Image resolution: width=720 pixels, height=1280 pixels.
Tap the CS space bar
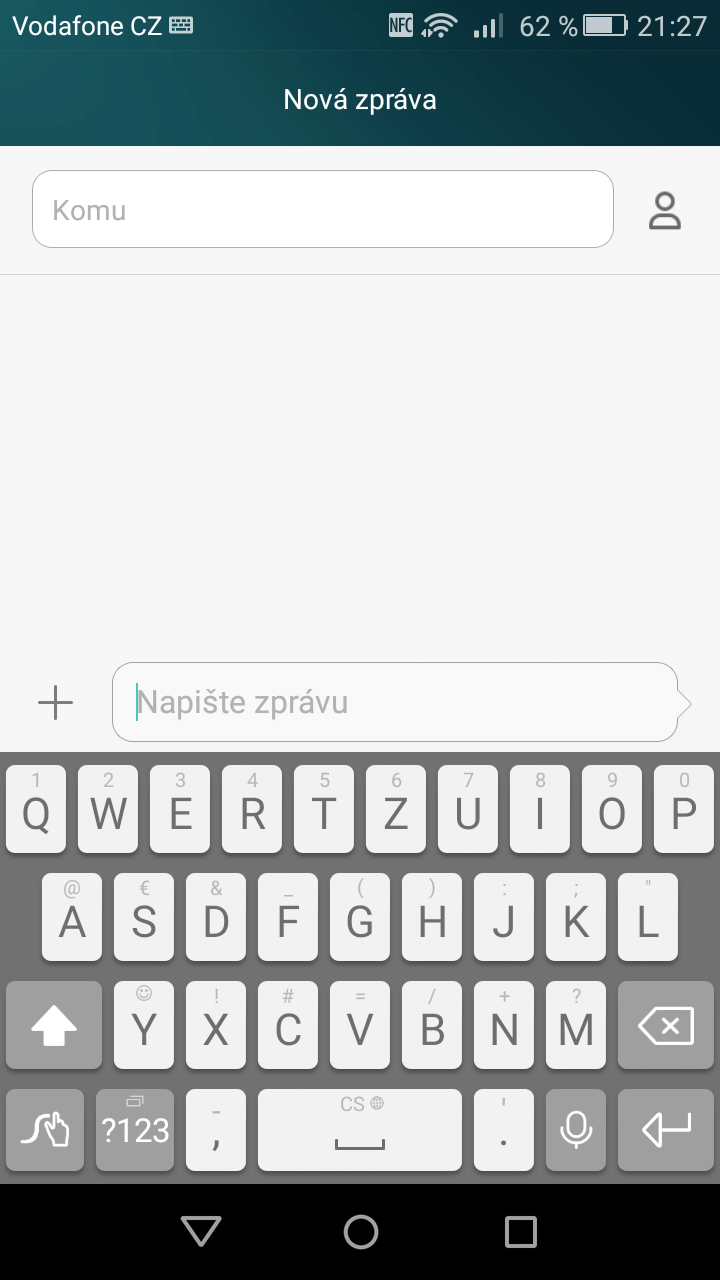tap(360, 1130)
